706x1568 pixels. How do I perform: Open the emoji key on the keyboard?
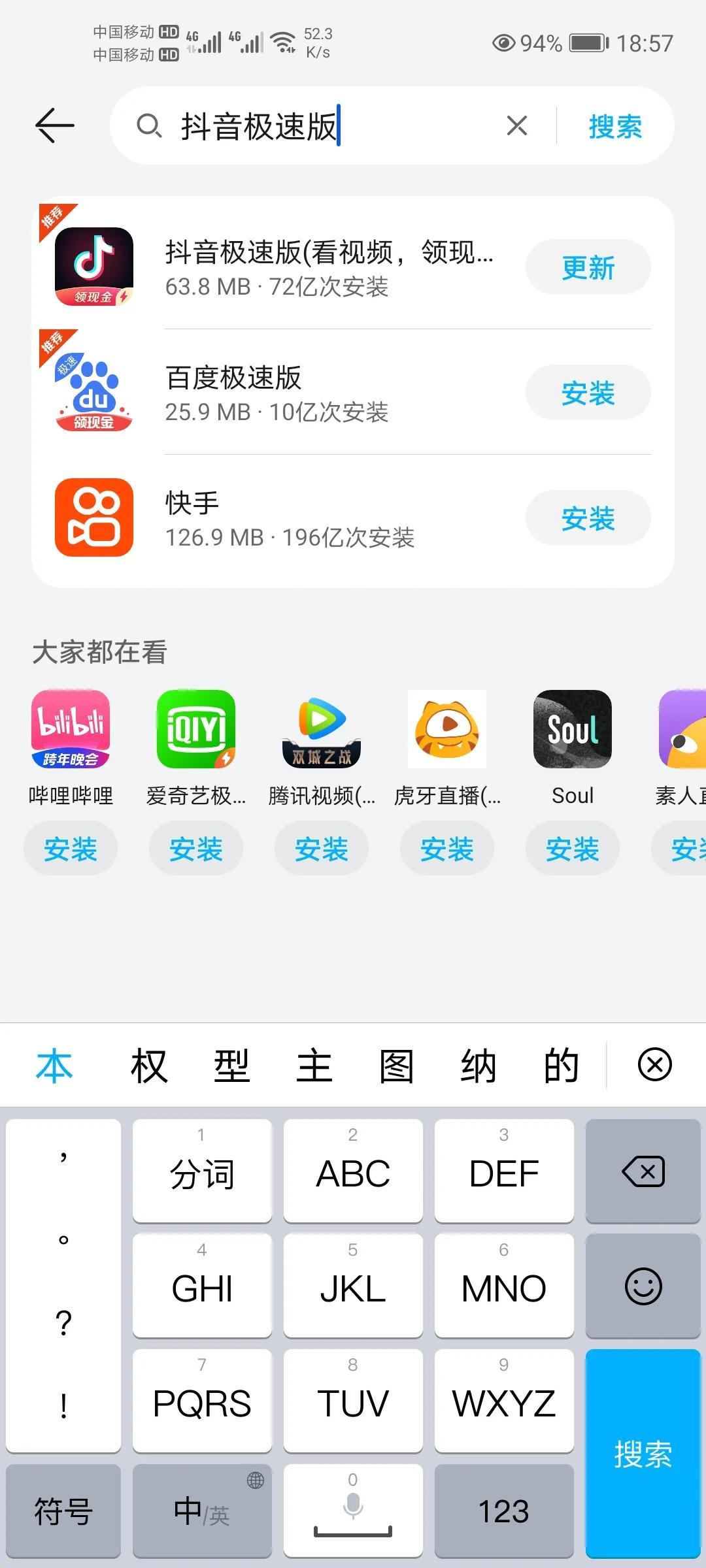[x=643, y=1286]
